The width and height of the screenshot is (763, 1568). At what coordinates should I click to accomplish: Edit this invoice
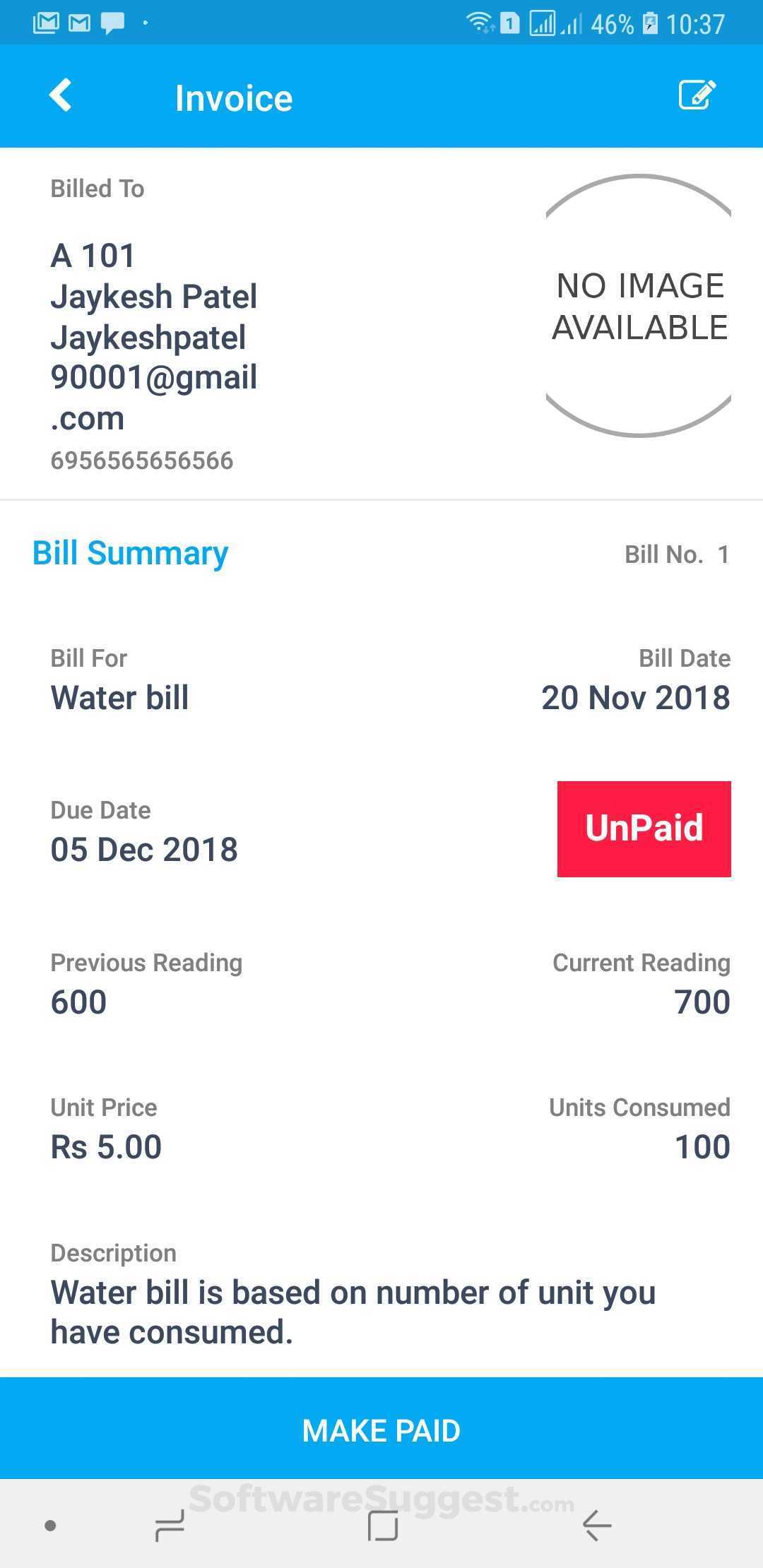click(697, 95)
